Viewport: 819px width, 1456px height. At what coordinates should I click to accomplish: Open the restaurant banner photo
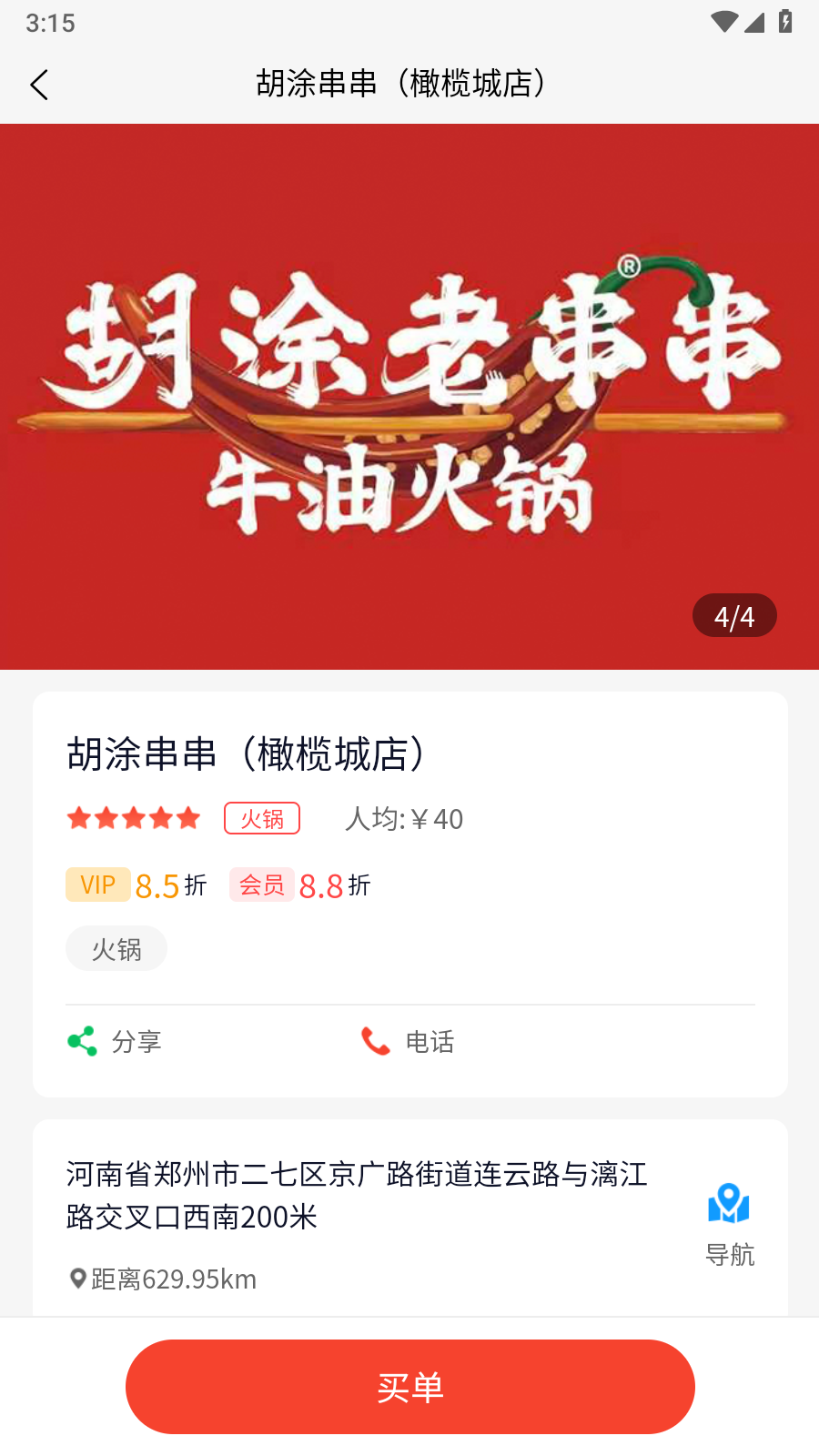click(409, 397)
